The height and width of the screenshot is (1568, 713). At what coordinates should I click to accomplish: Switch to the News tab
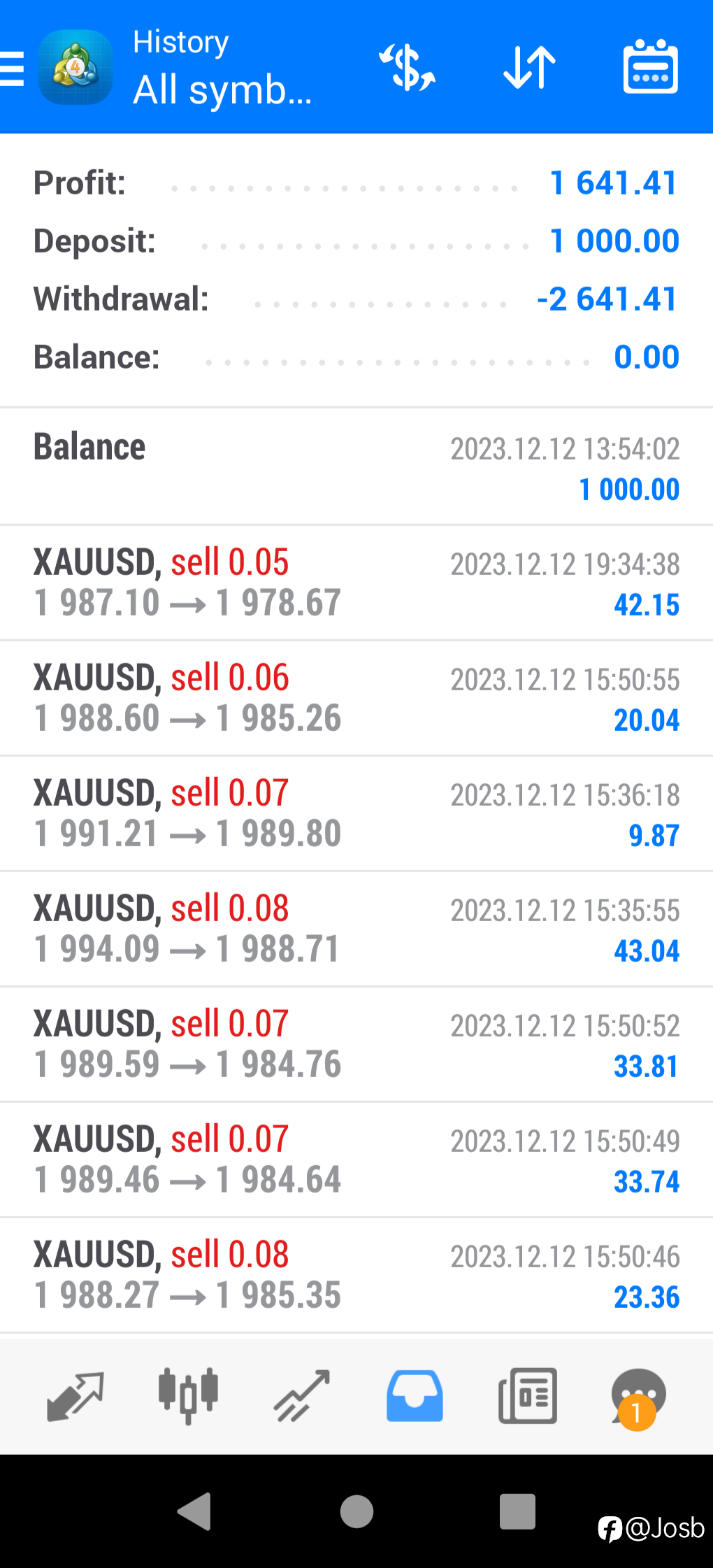tap(528, 1396)
